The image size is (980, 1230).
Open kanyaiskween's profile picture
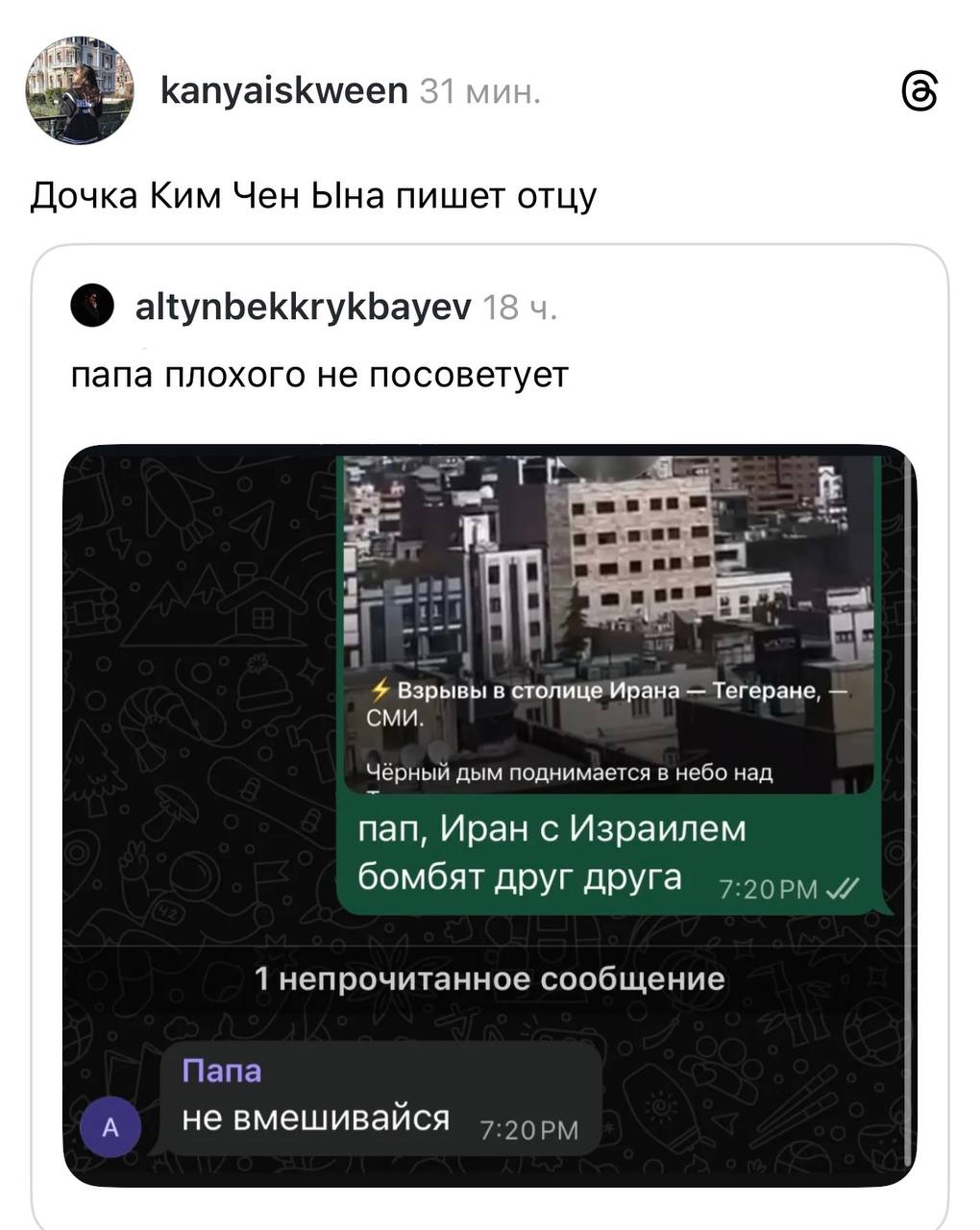(x=79, y=91)
